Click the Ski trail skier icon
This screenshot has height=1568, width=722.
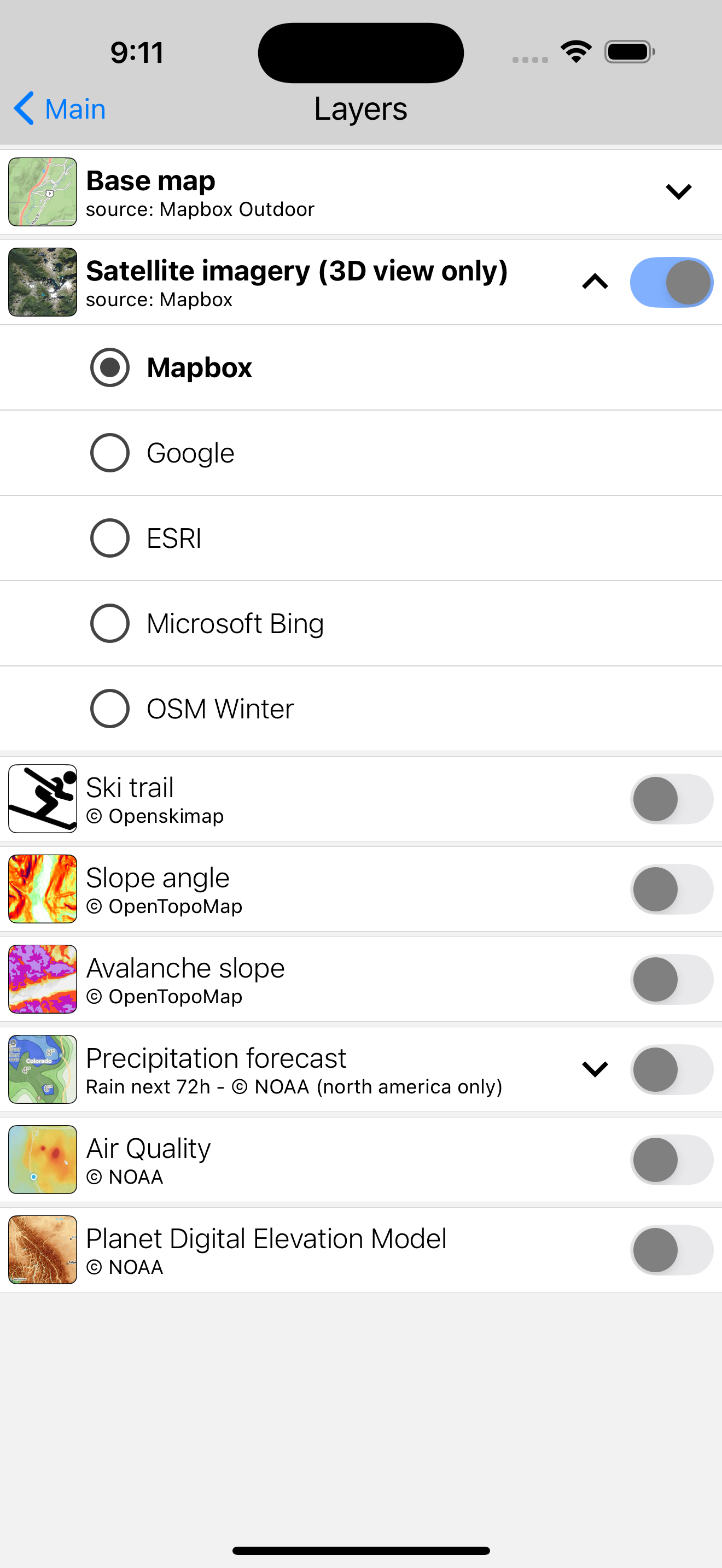42,799
